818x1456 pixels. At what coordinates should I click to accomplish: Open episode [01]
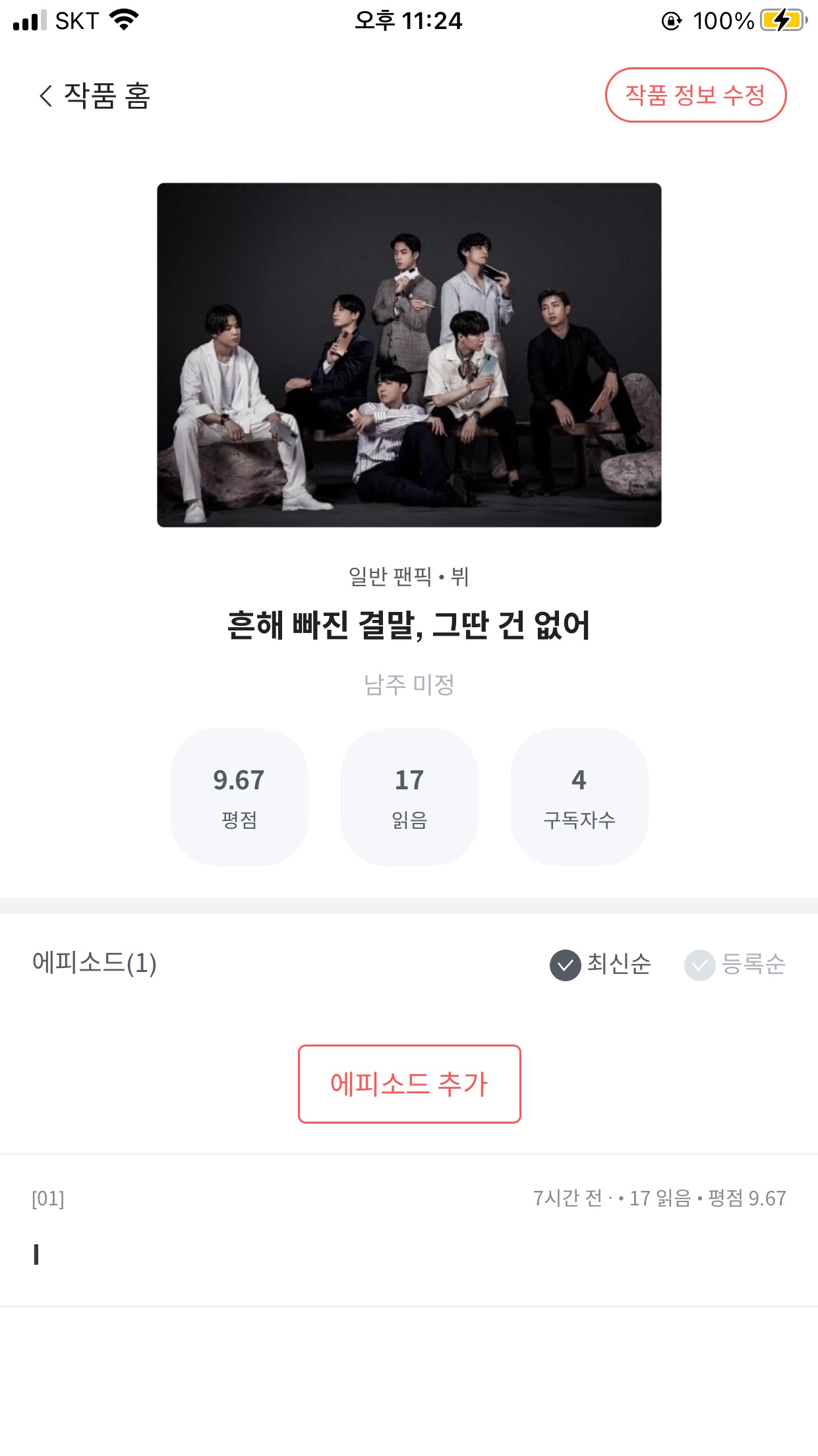coord(409,1230)
